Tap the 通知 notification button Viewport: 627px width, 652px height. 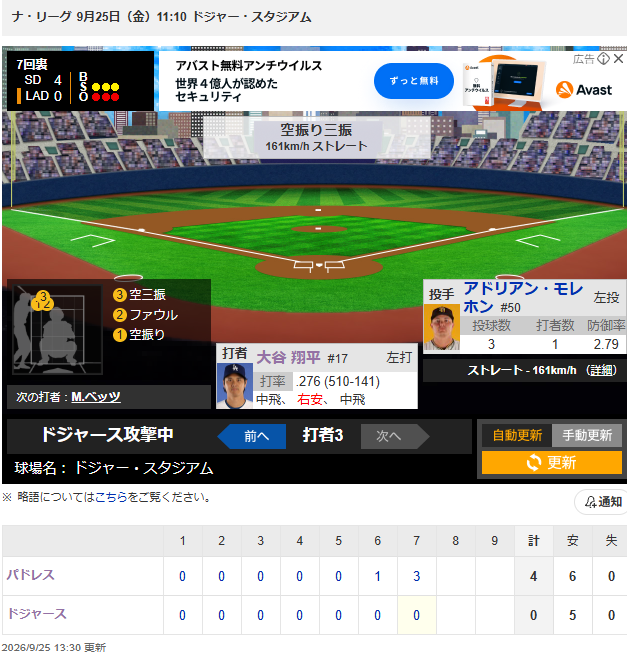click(602, 502)
